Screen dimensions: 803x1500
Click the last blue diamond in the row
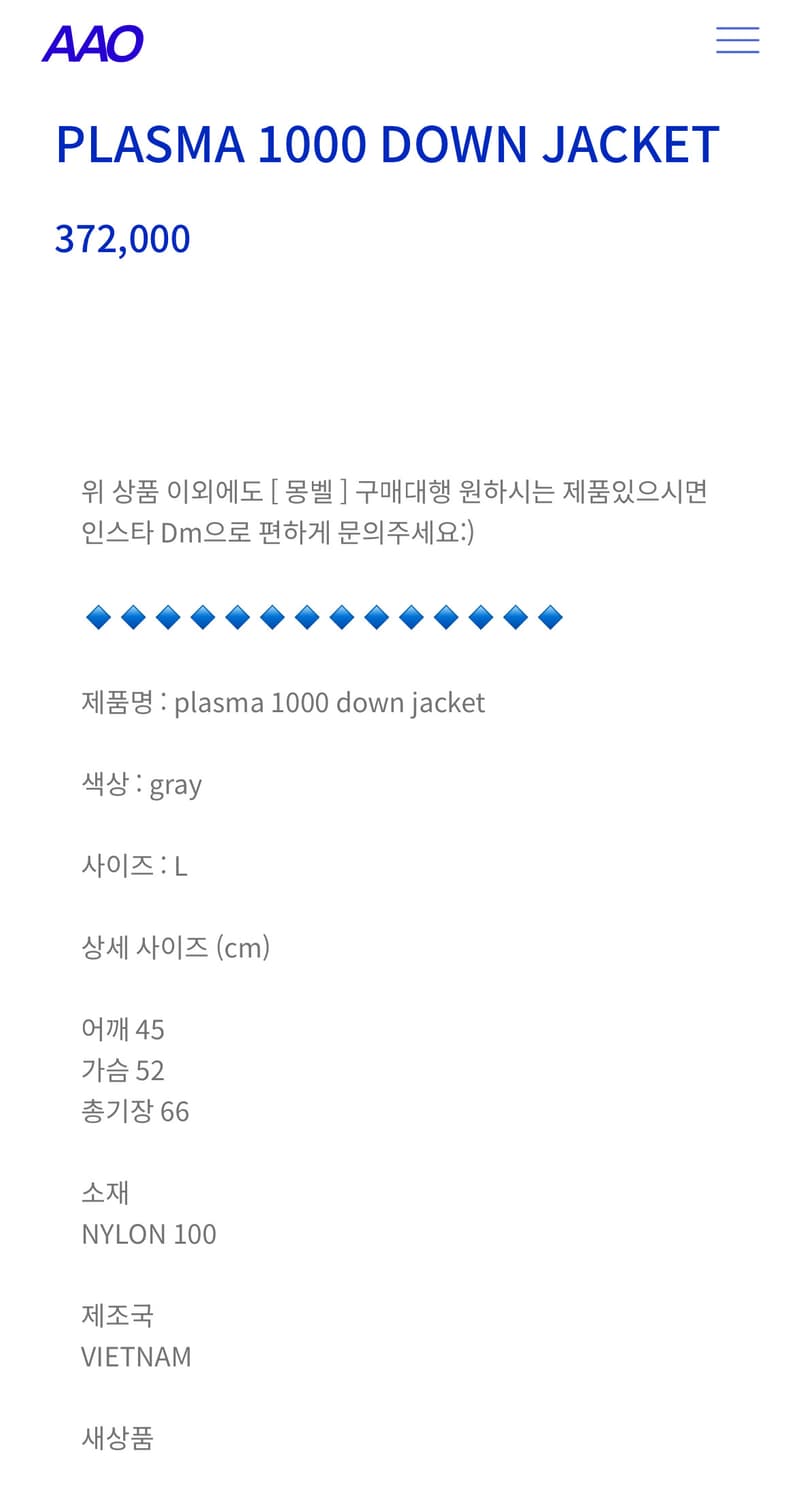tap(551, 618)
